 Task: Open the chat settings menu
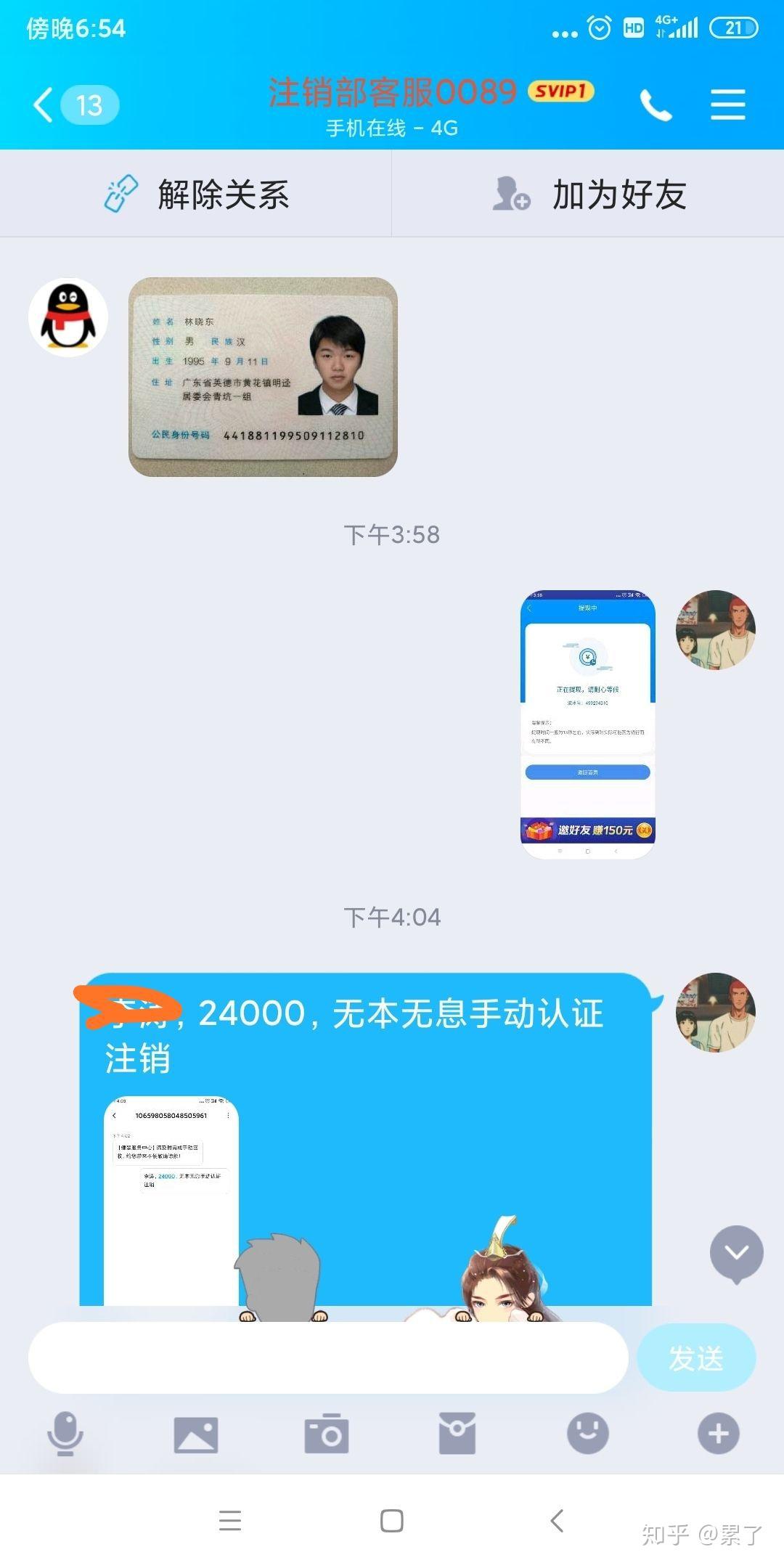[727, 105]
